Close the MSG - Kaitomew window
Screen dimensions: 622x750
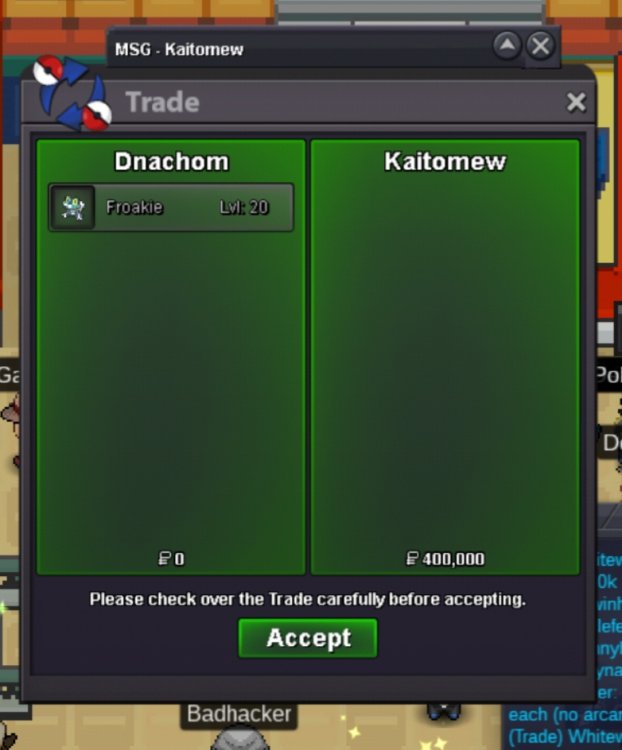coord(540,46)
